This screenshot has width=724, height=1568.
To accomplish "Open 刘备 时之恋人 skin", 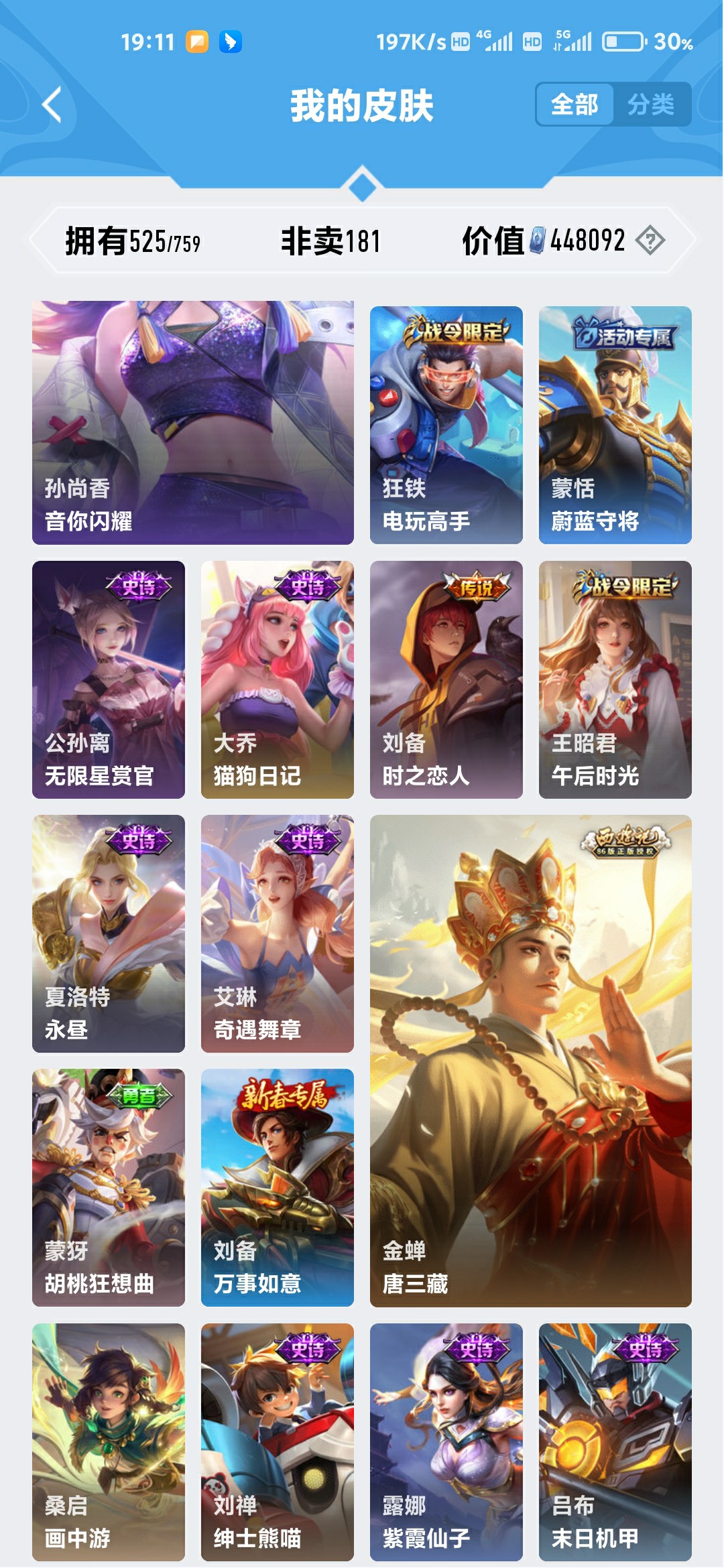I will (446, 679).
